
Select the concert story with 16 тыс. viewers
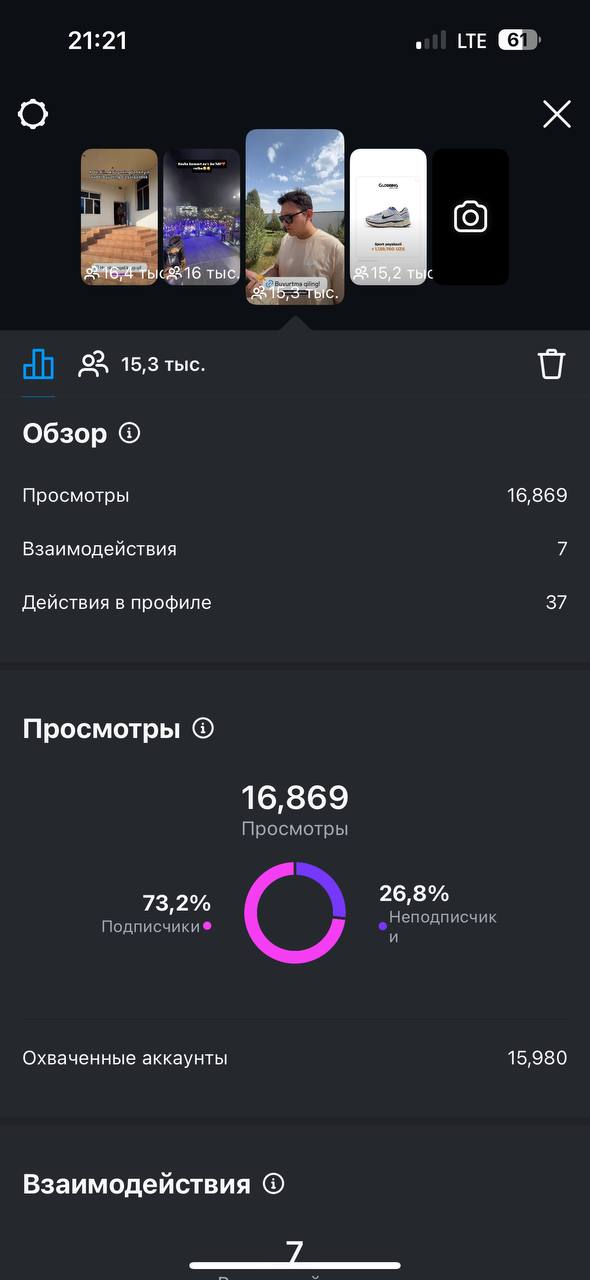click(x=201, y=217)
